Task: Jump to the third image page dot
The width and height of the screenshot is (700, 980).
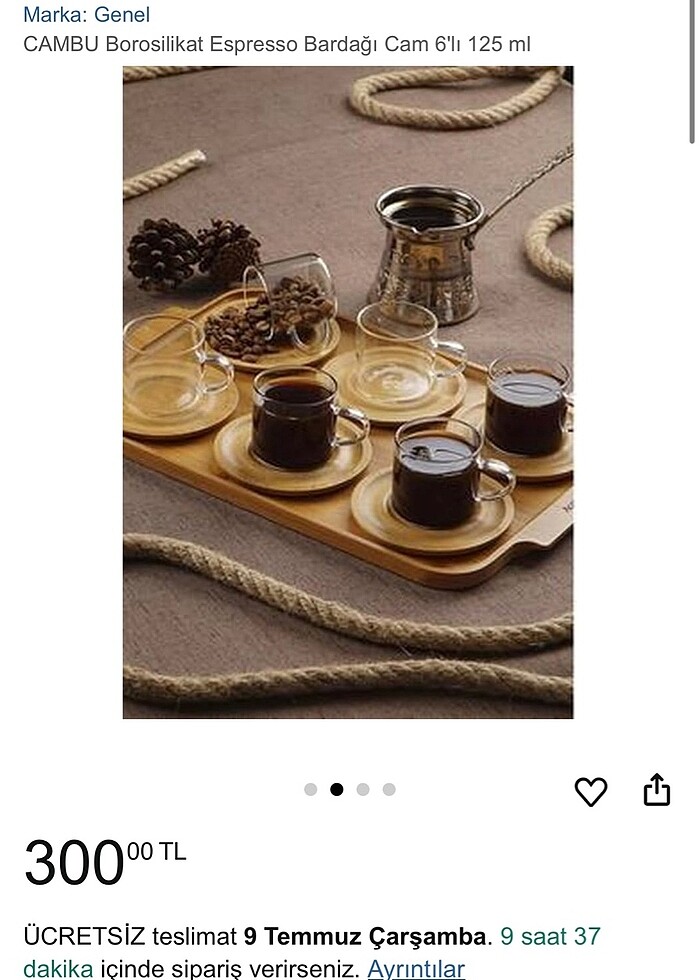Action: pos(363,789)
